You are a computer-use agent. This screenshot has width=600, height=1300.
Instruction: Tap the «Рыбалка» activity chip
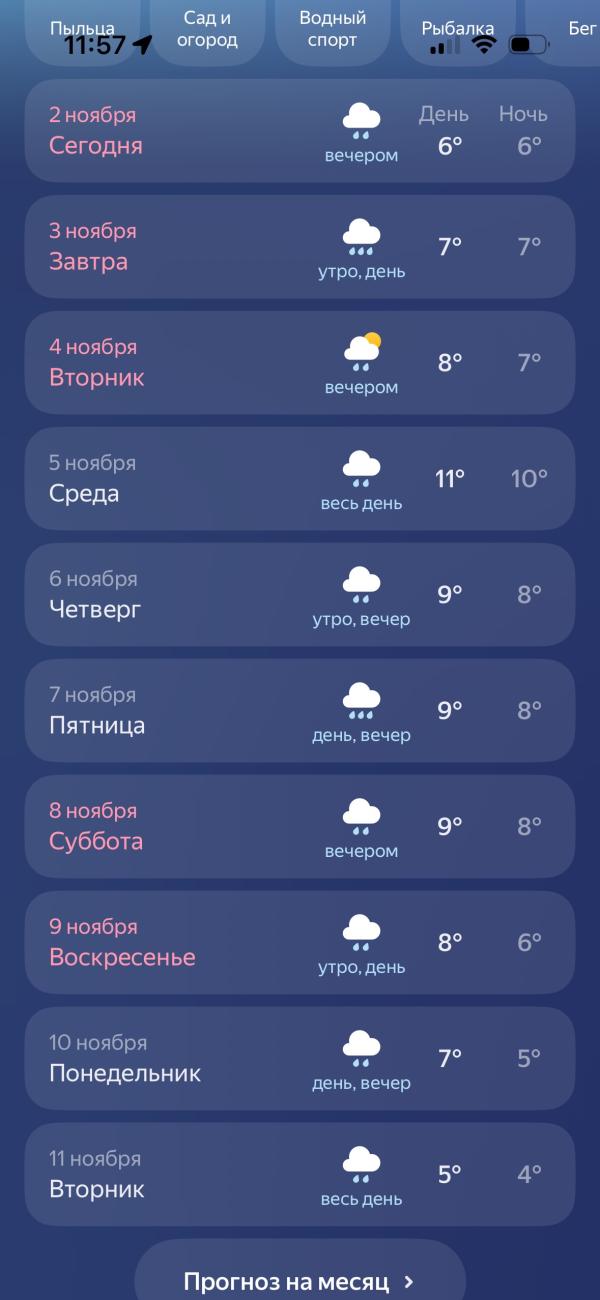457,29
